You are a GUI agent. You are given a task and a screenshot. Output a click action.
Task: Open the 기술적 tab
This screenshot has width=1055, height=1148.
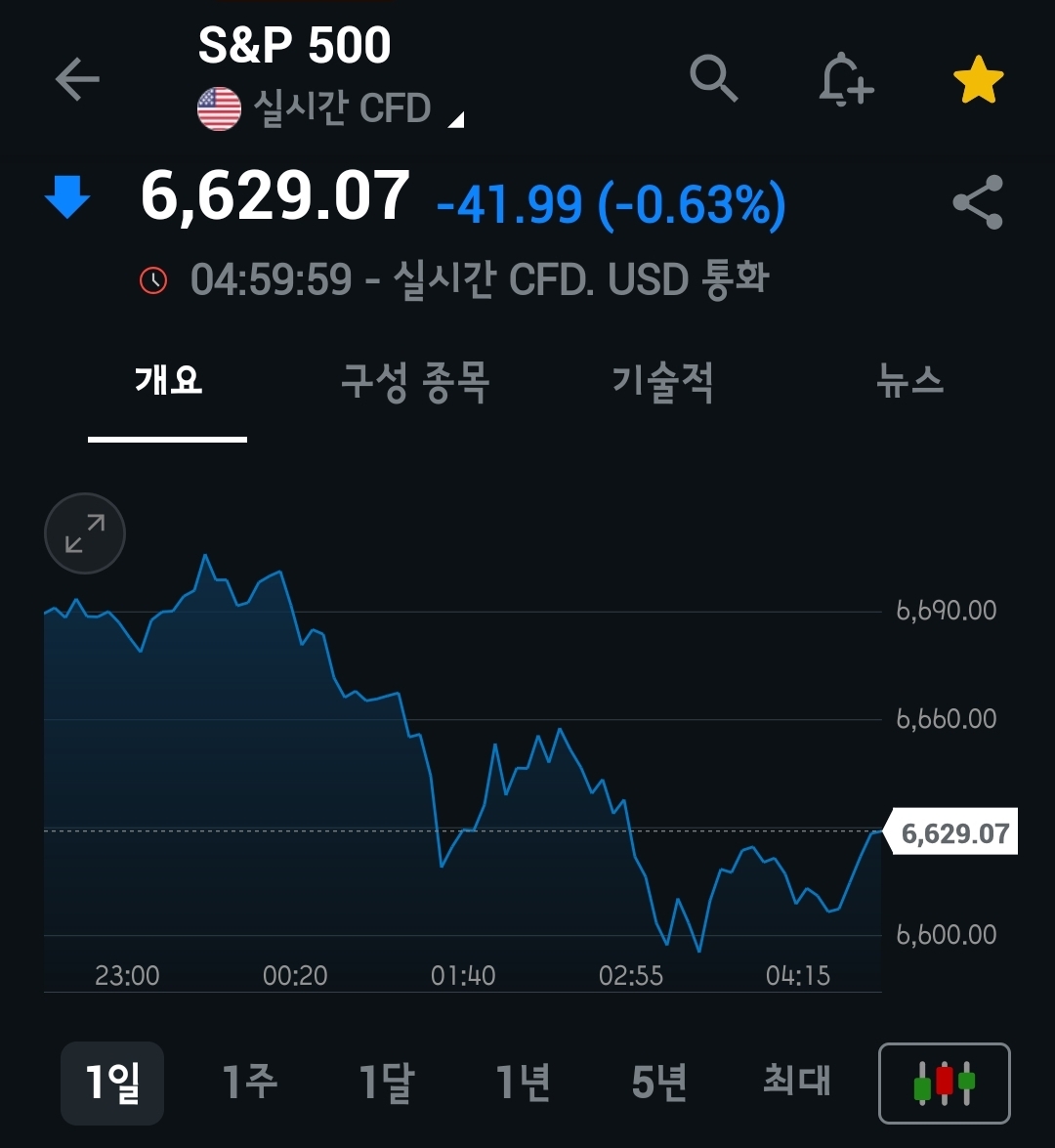(x=663, y=380)
